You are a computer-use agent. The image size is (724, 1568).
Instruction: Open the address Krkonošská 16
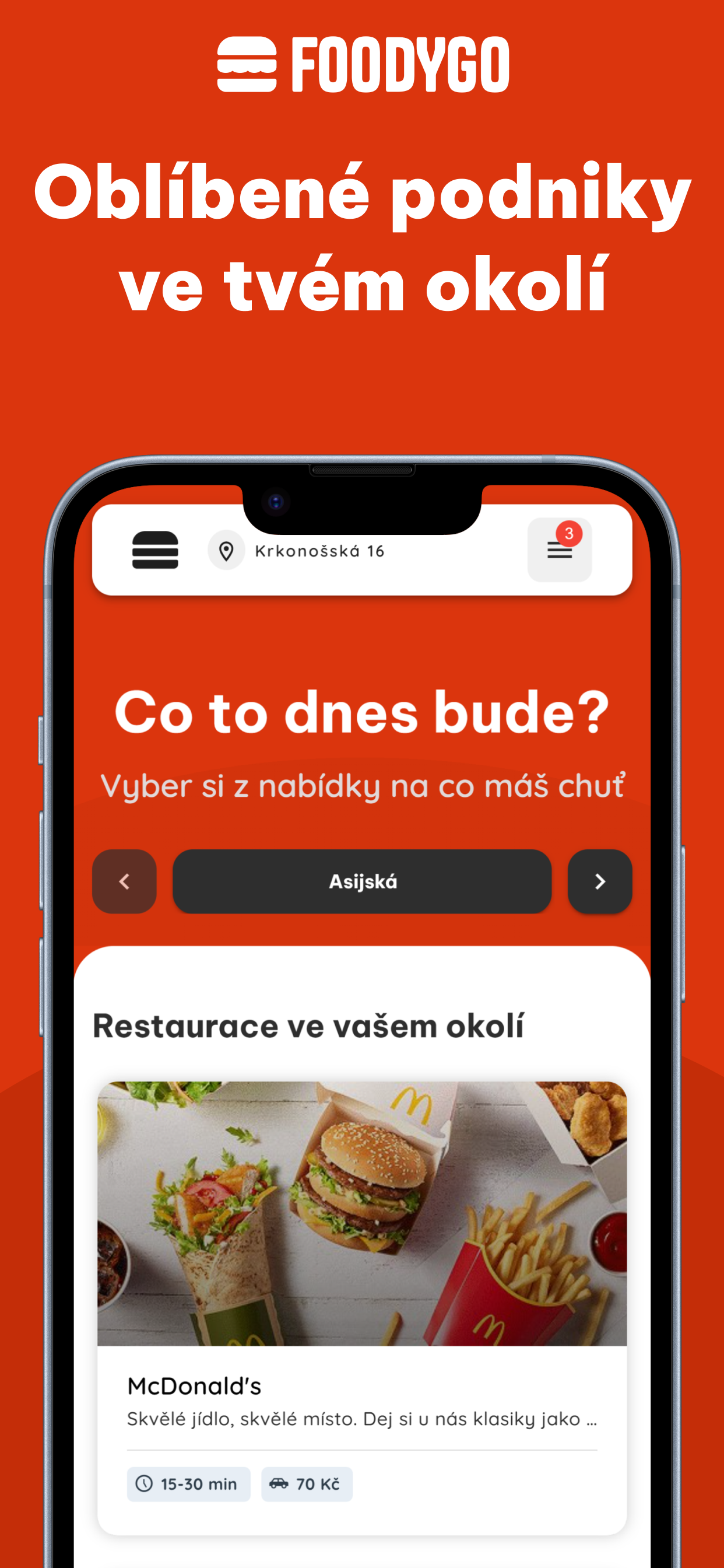(x=319, y=550)
